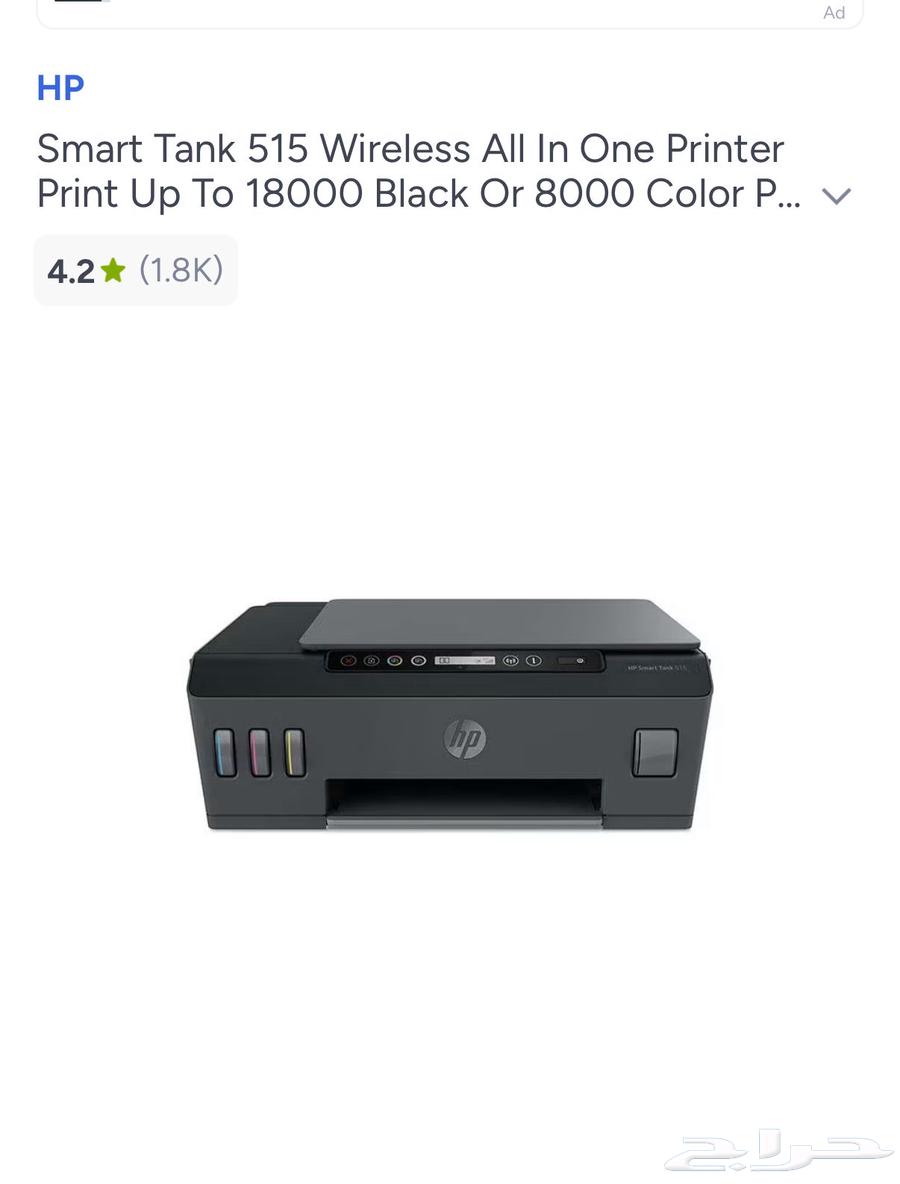Click the HP logo on the printer front

pyautogui.click(x=466, y=737)
